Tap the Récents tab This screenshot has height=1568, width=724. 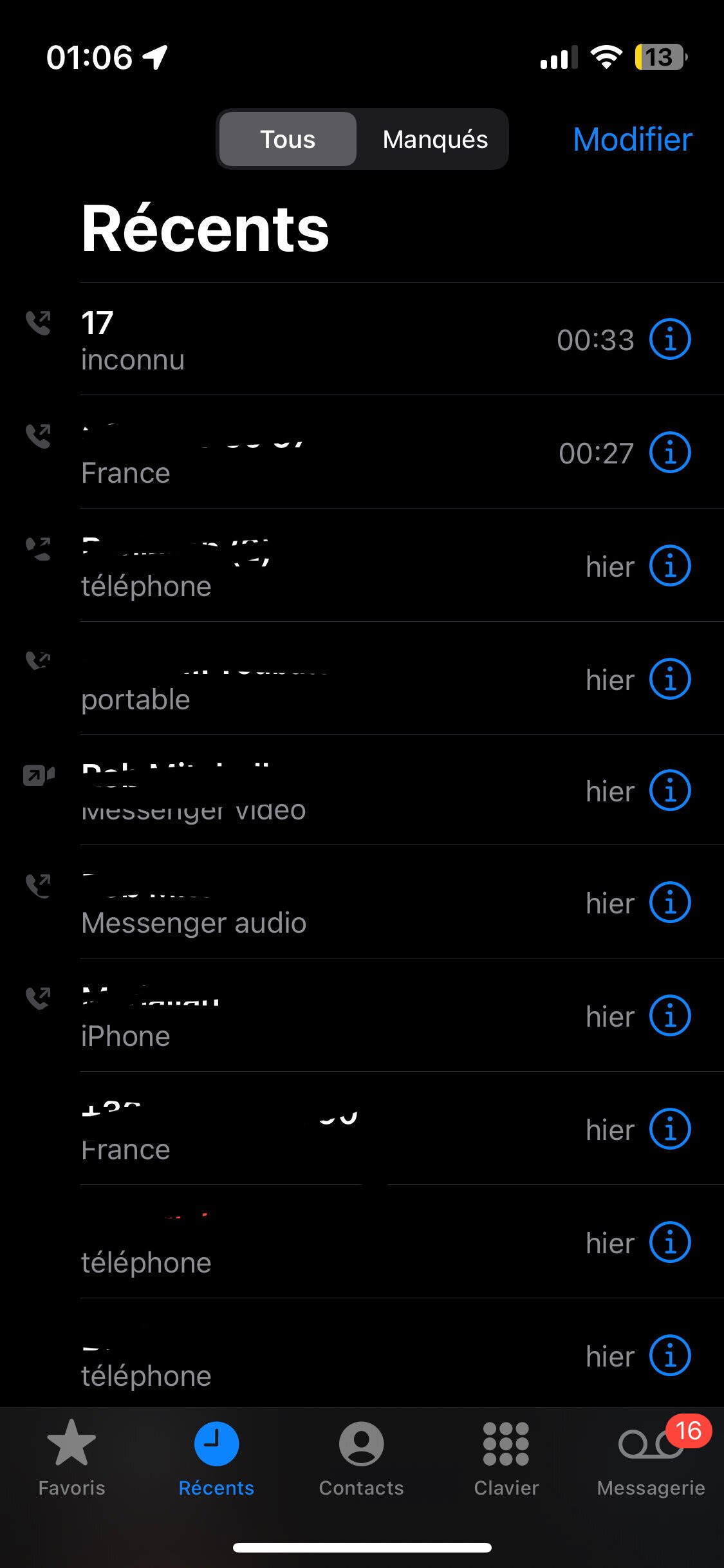pos(216,1459)
